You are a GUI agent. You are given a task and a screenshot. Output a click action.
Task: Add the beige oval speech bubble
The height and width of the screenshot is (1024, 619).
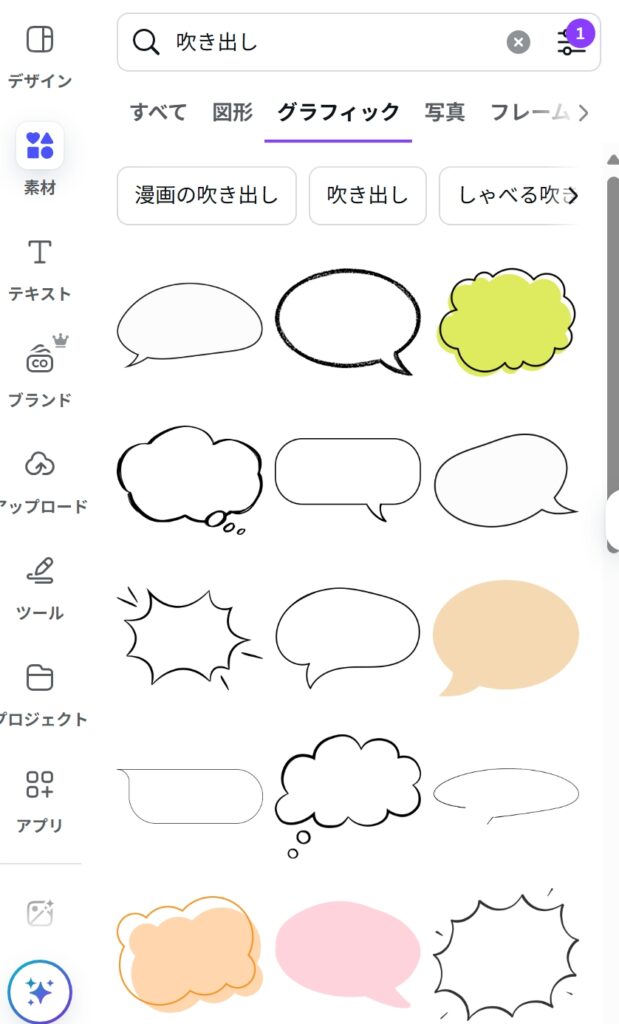tap(506, 637)
